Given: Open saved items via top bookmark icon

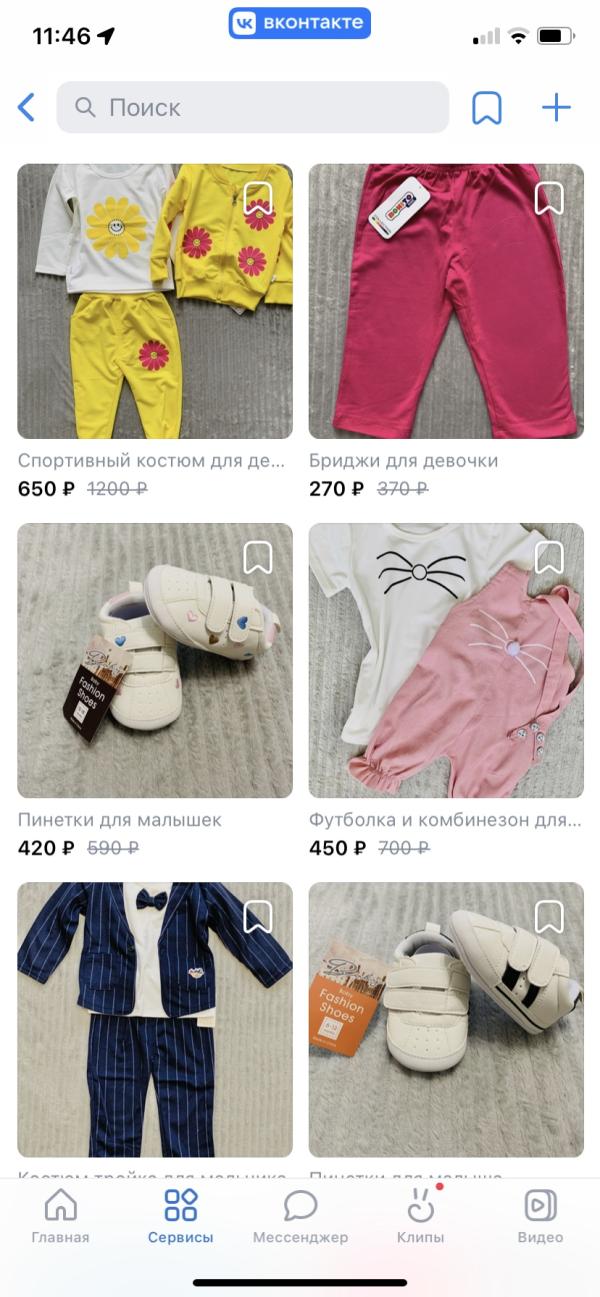Looking at the screenshot, I should click(486, 107).
